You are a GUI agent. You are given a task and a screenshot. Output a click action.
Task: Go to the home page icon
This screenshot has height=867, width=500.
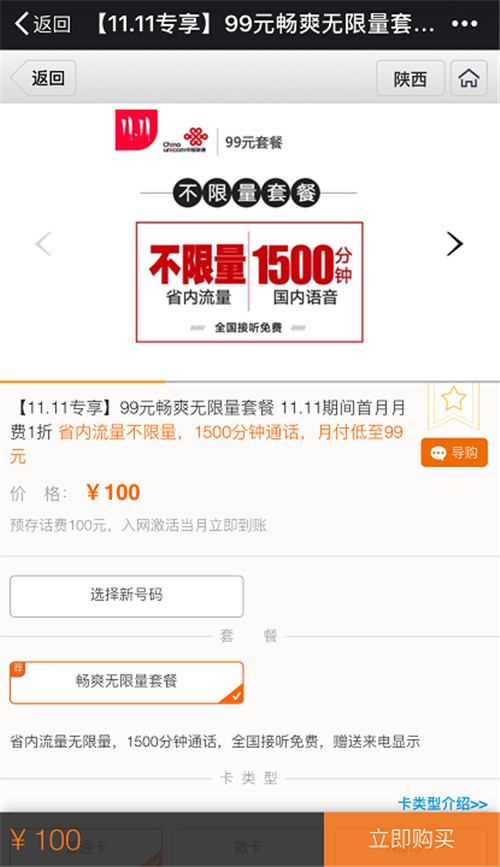coord(469,79)
